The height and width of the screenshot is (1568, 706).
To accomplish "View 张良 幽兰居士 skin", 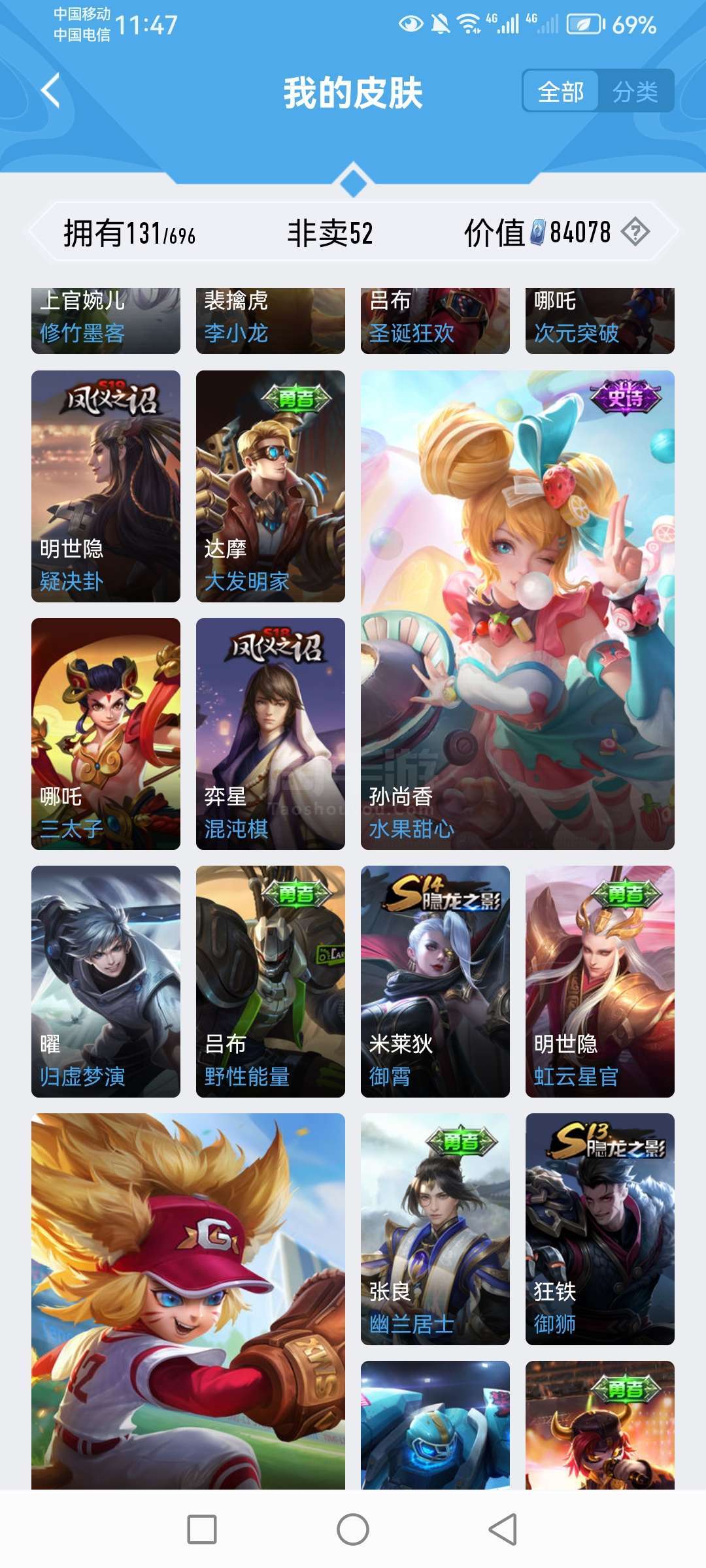I will 435,1229.
